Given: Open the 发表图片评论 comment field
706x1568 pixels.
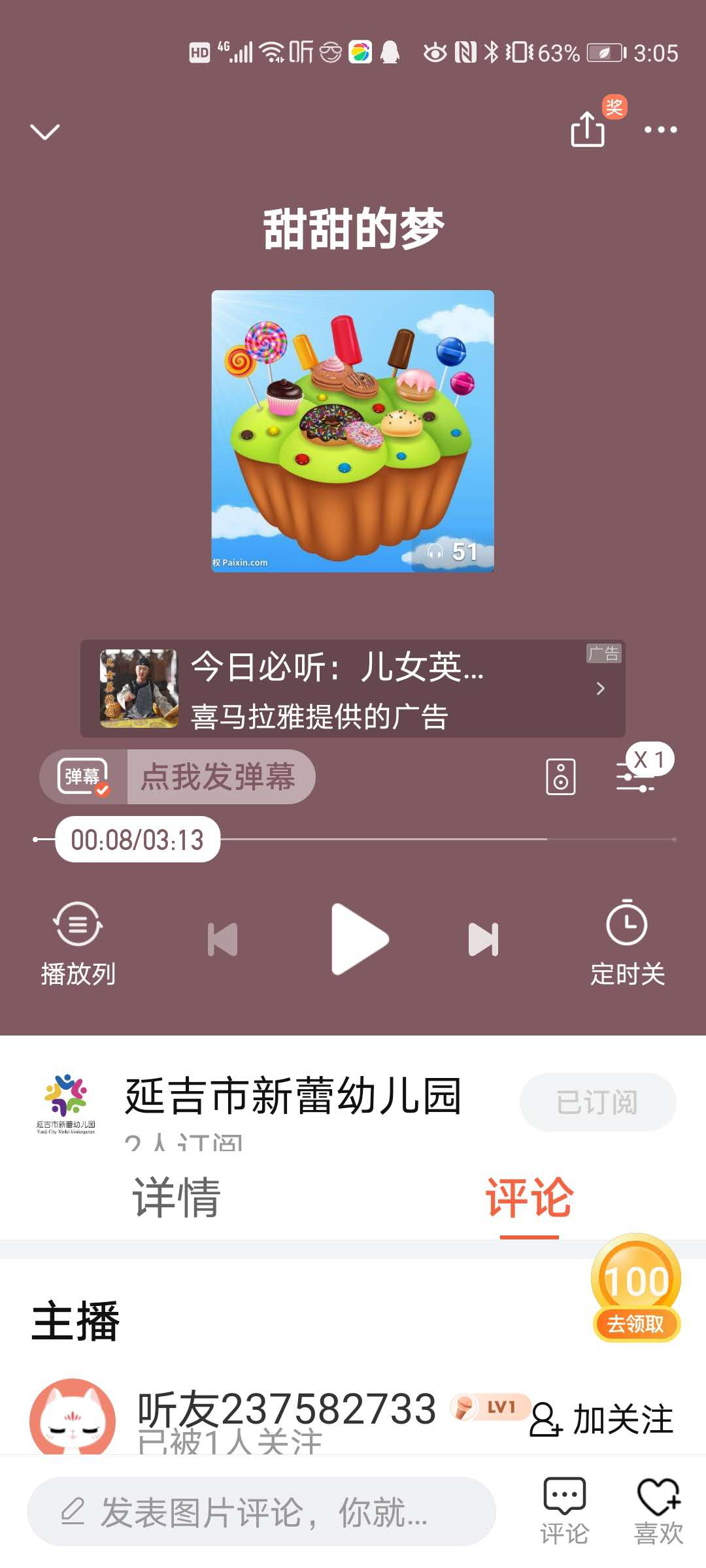Looking at the screenshot, I should 261,1512.
